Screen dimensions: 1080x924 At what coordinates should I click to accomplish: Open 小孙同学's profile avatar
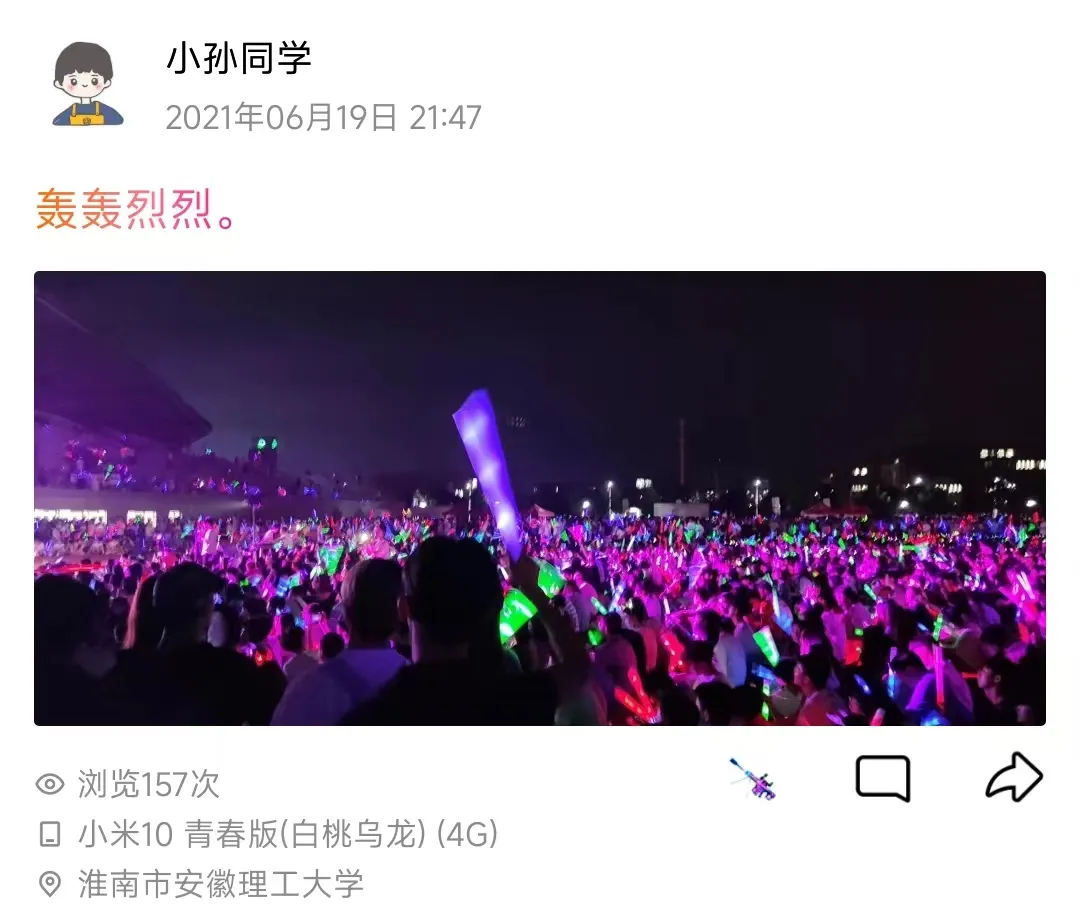[88, 85]
